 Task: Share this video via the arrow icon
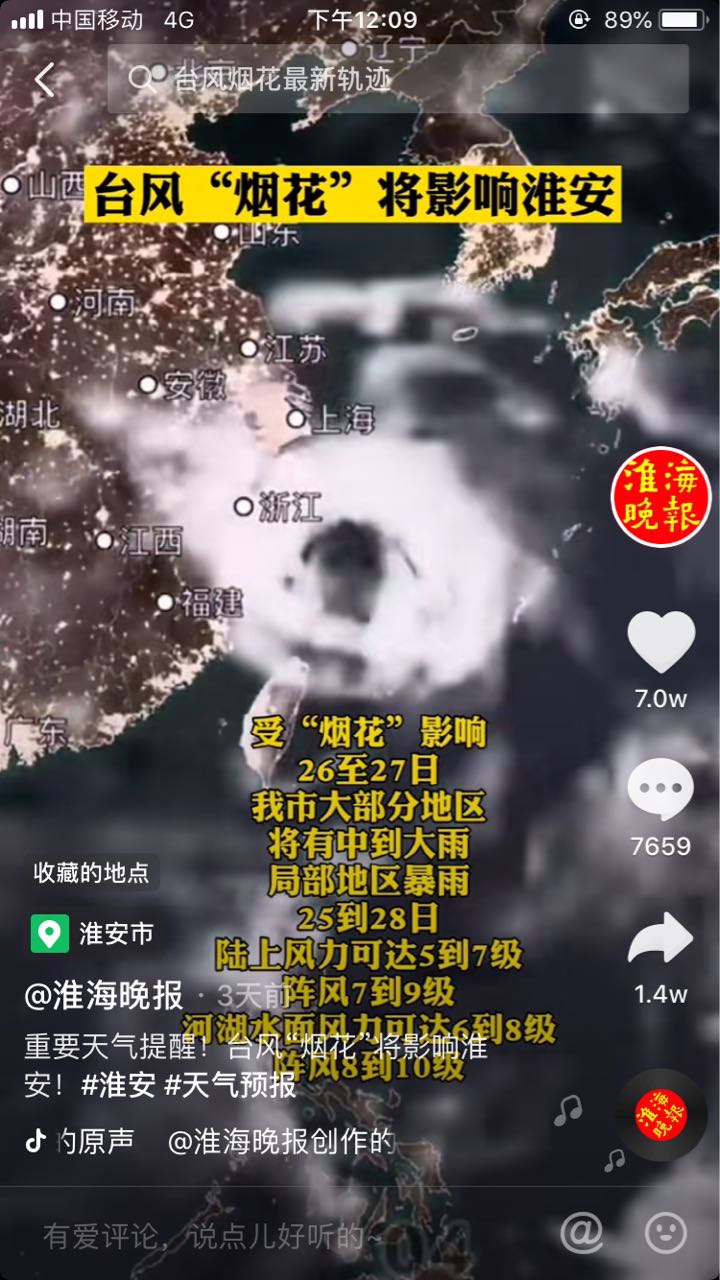click(x=661, y=939)
